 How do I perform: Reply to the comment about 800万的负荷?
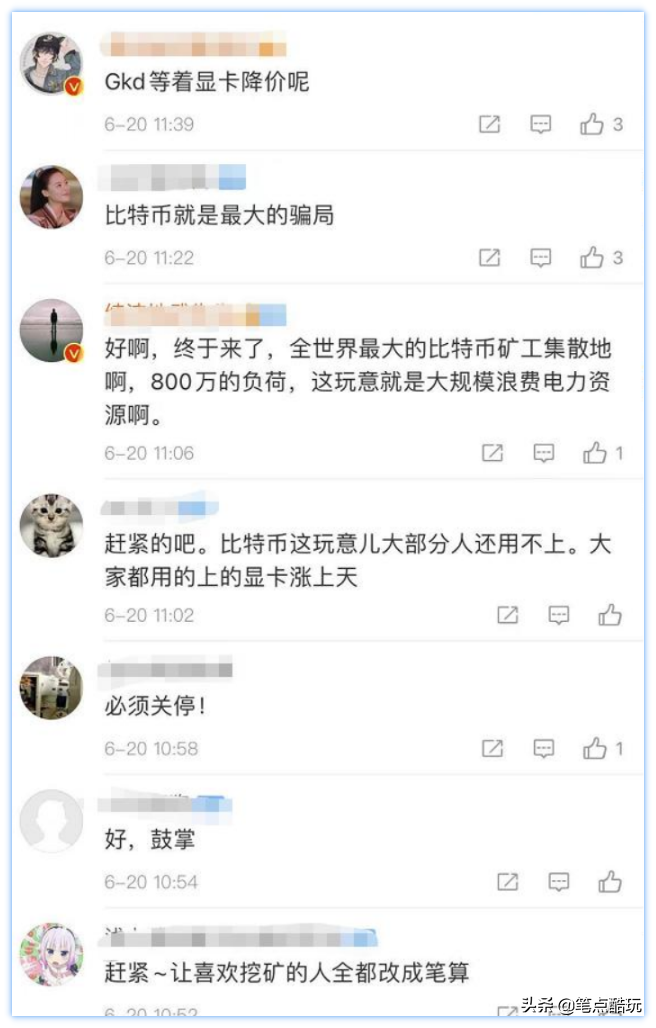click(x=543, y=453)
